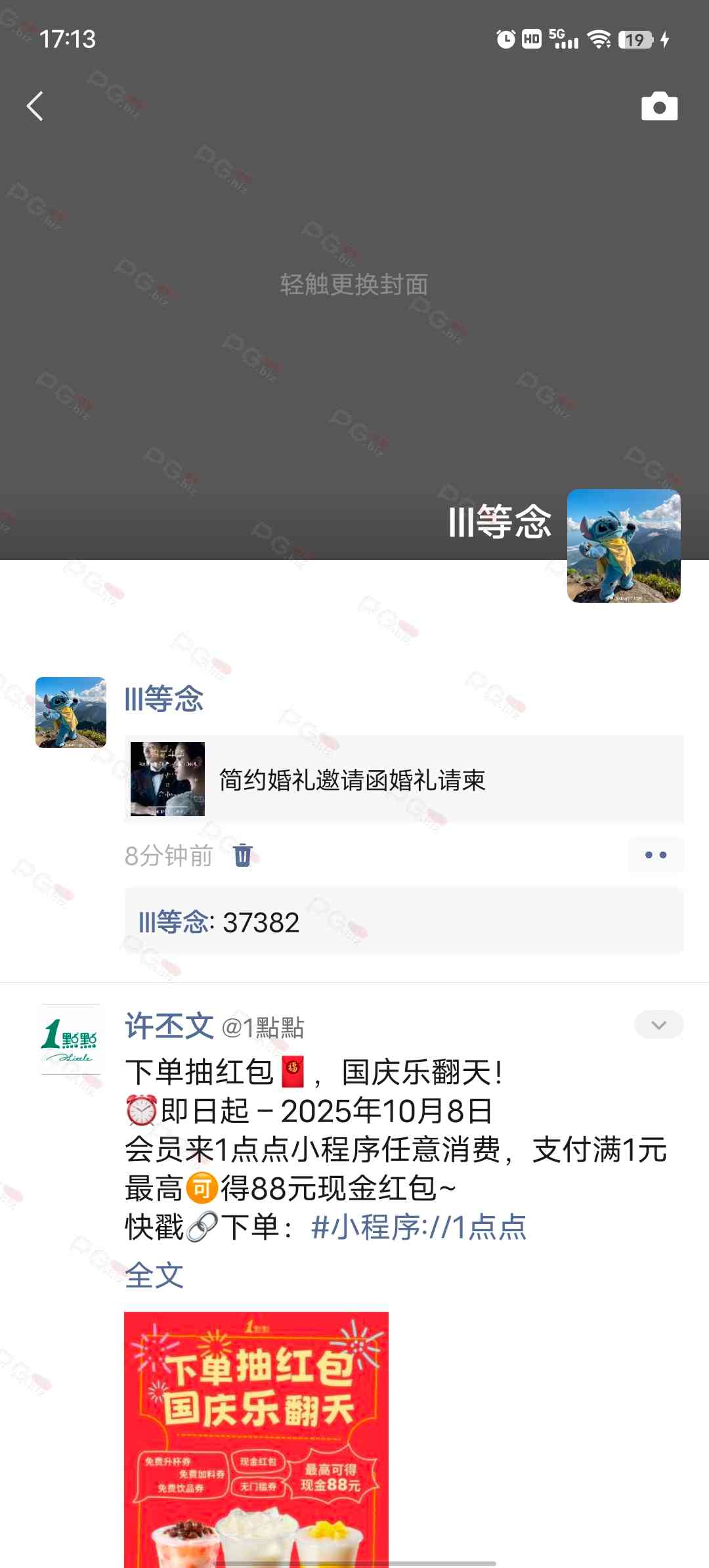
Task: Open the Stitch profile avatar on the cover
Action: (x=623, y=545)
